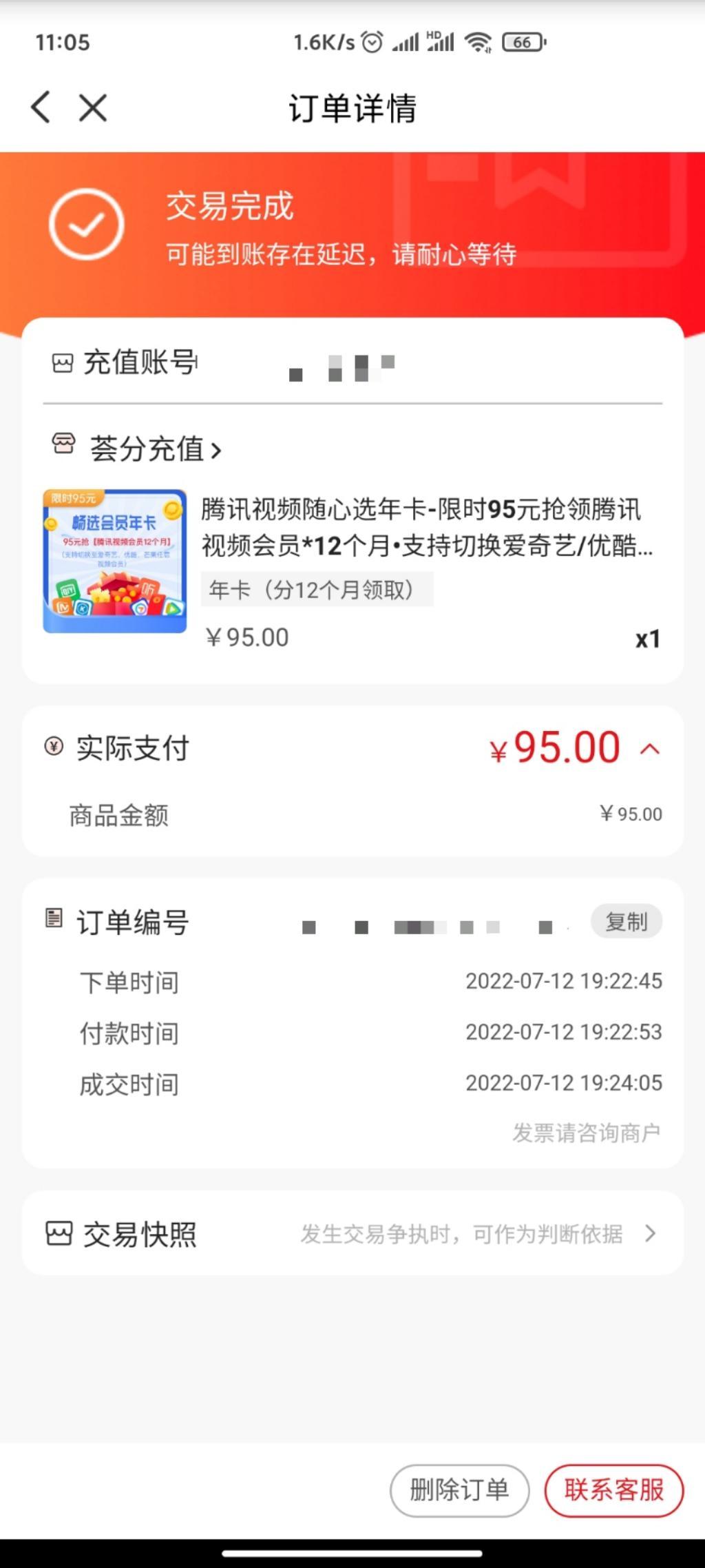This screenshot has width=705, height=1568.
Task: Click the back arrow at top left
Action: pyautogui.click(x=39, y=107)
